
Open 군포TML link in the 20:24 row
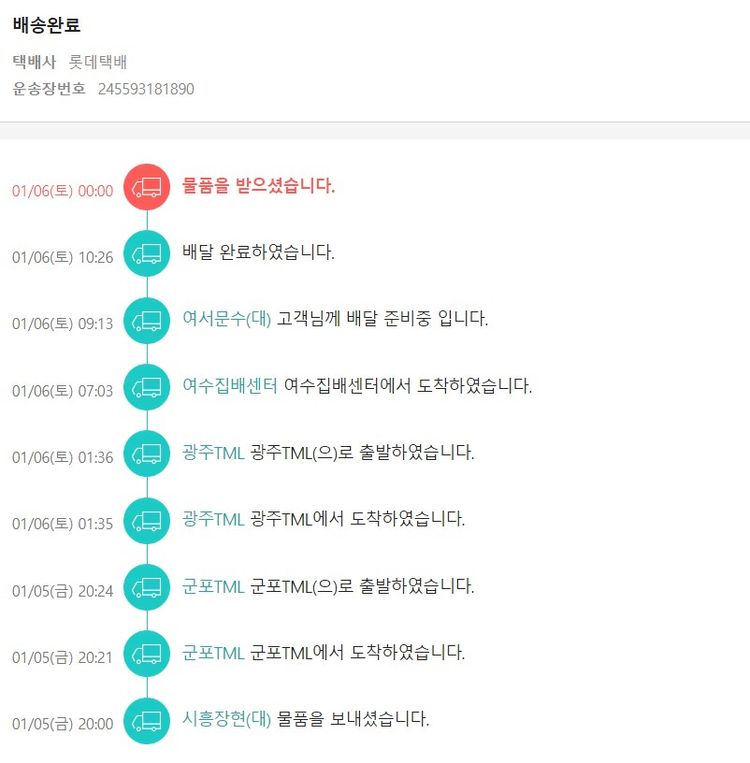(213, 586)
